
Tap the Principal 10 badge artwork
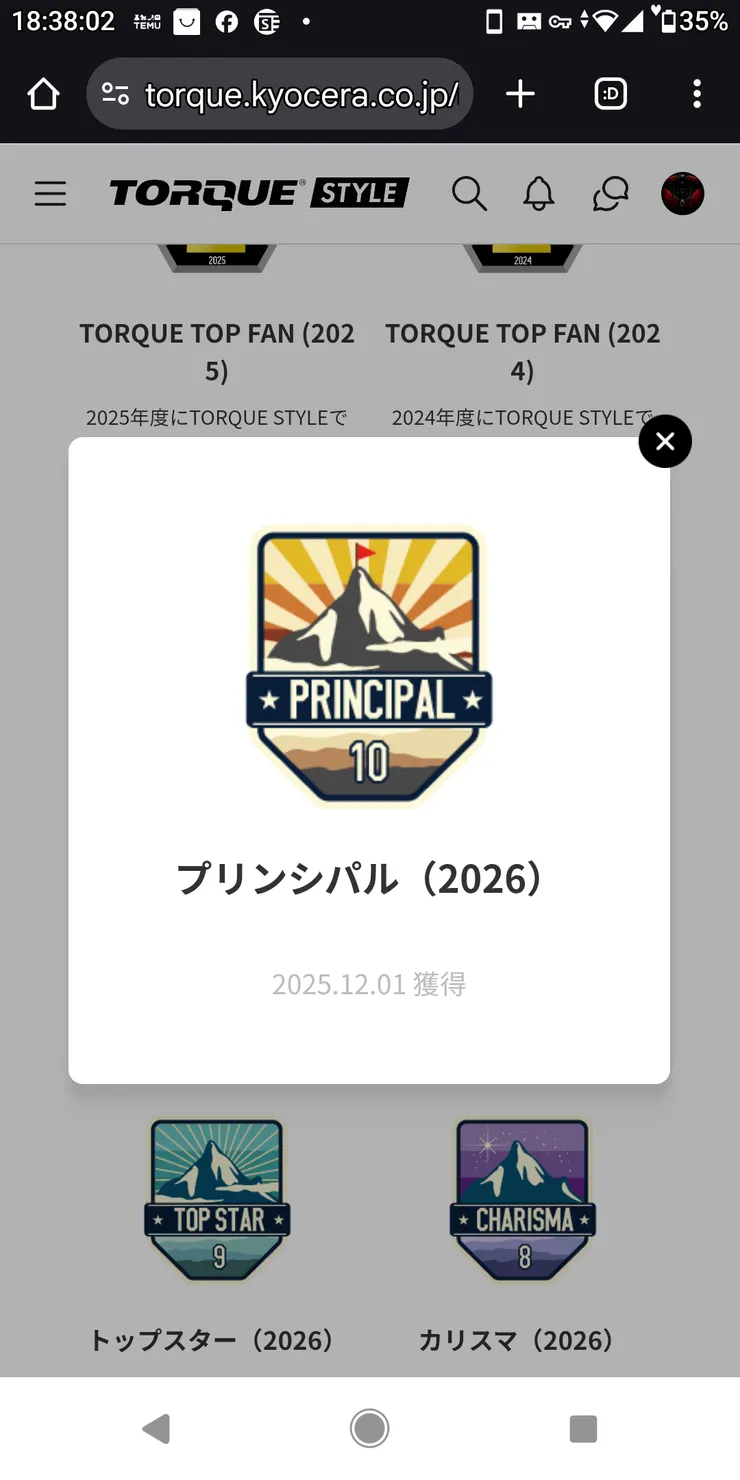click(x=368, y=665)
